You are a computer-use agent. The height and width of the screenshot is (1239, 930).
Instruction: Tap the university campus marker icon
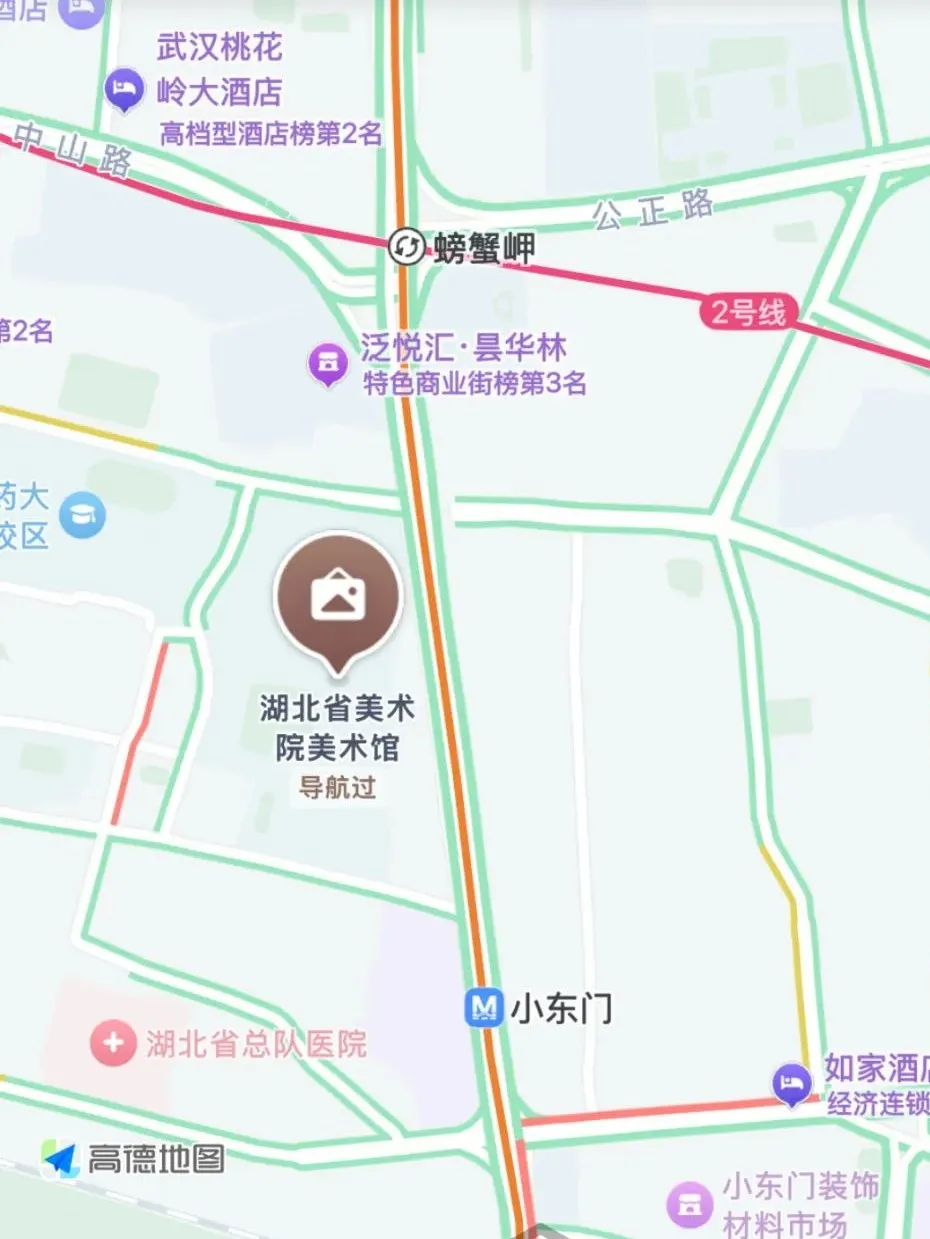[x=82, y=514]
